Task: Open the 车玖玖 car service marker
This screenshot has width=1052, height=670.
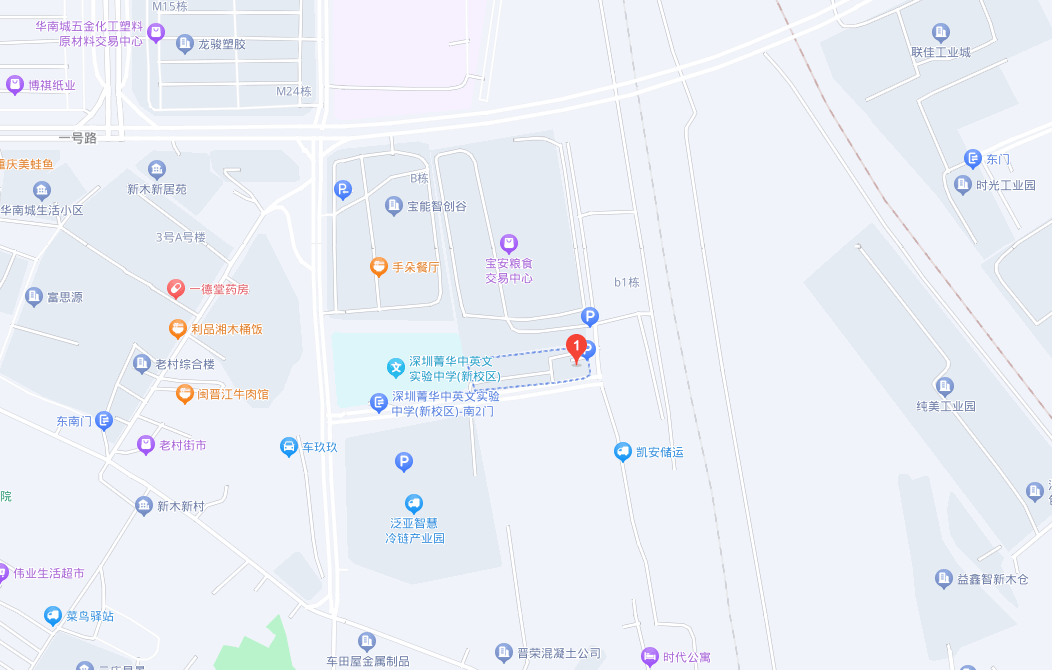Action: [289, 447]
